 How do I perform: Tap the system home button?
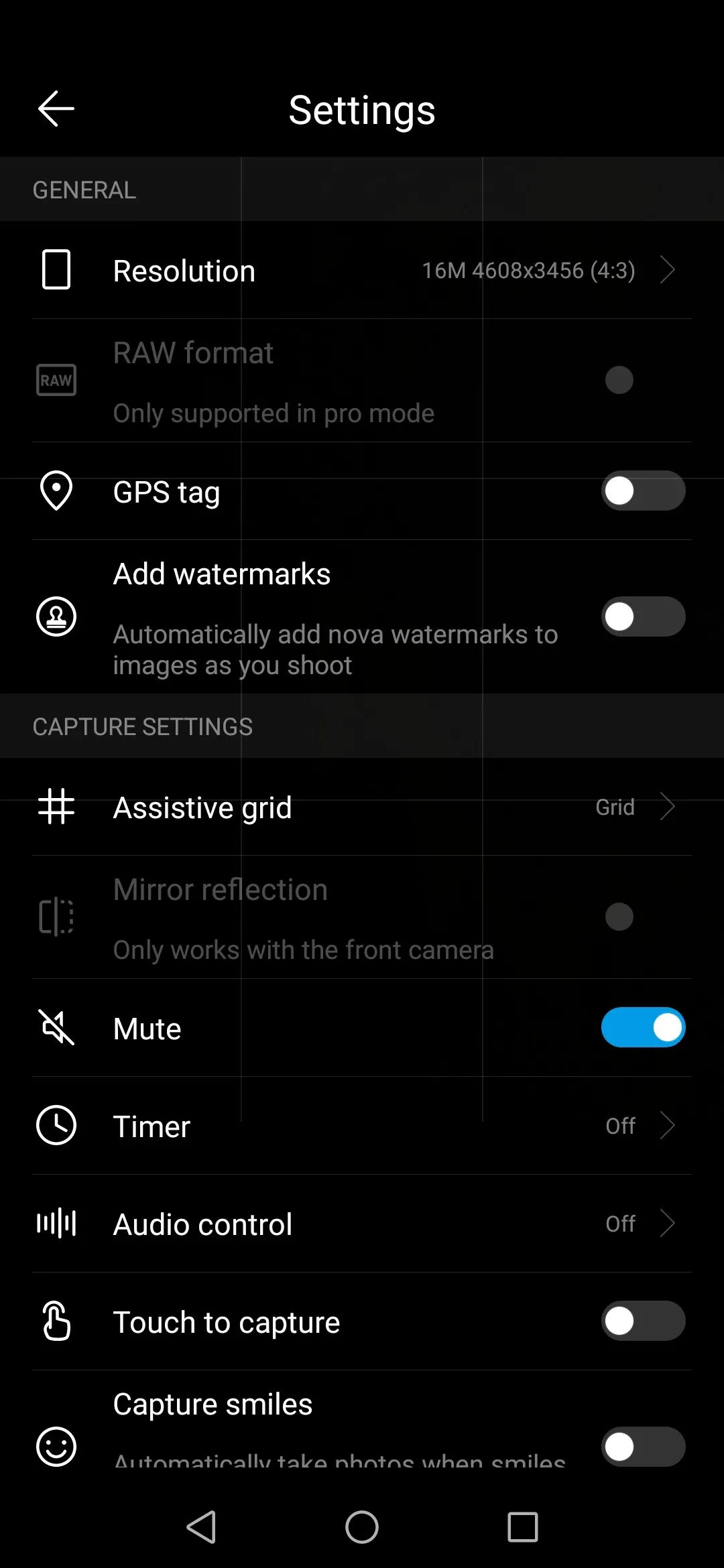[362, 1527]
